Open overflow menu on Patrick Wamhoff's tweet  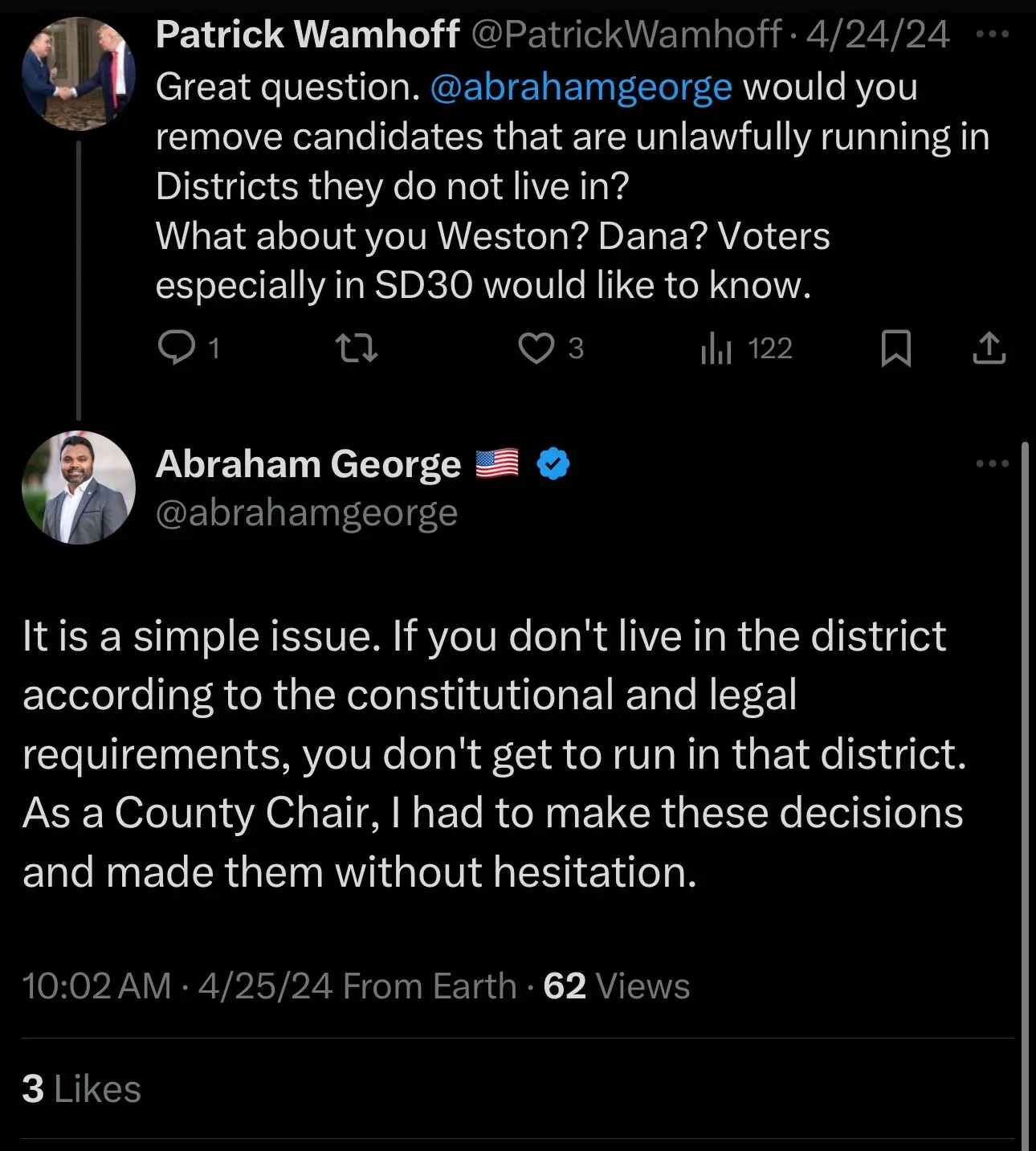[992, 35]
